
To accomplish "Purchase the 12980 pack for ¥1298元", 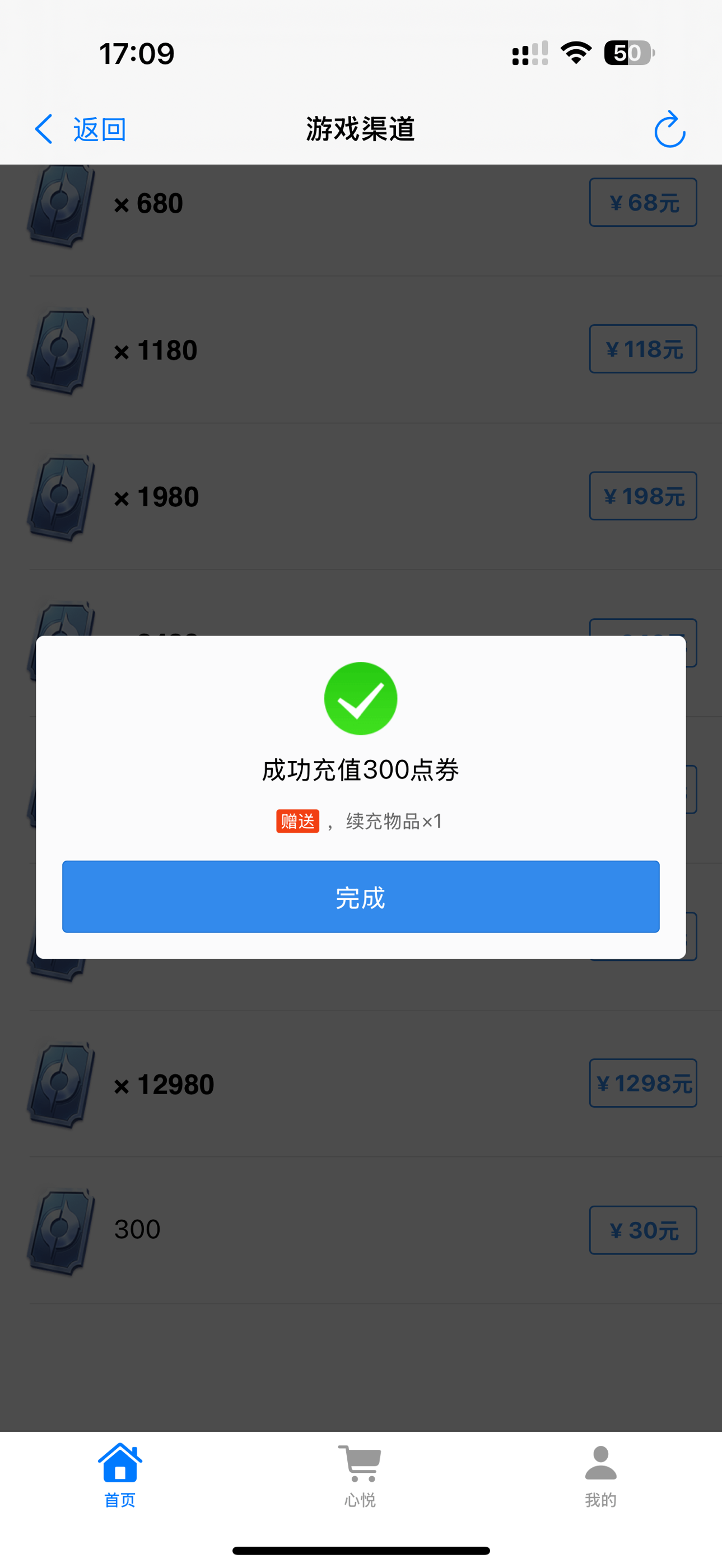I will pyautogui.click(x=642, y=1083).
